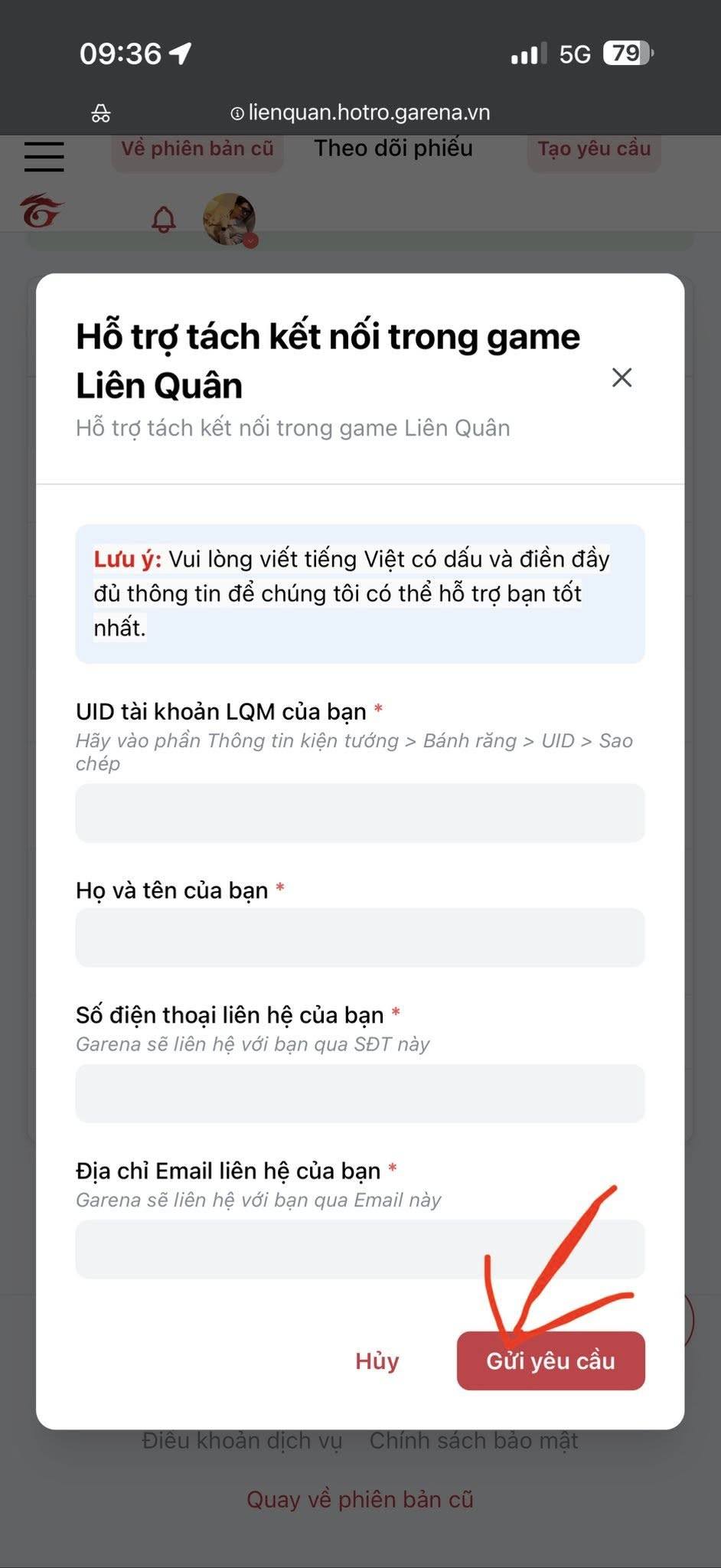The width and height of the screenshot is (721, 1568).
Task: Tap the UID tài khoản LQM field
Action: [x=360, y=813]
